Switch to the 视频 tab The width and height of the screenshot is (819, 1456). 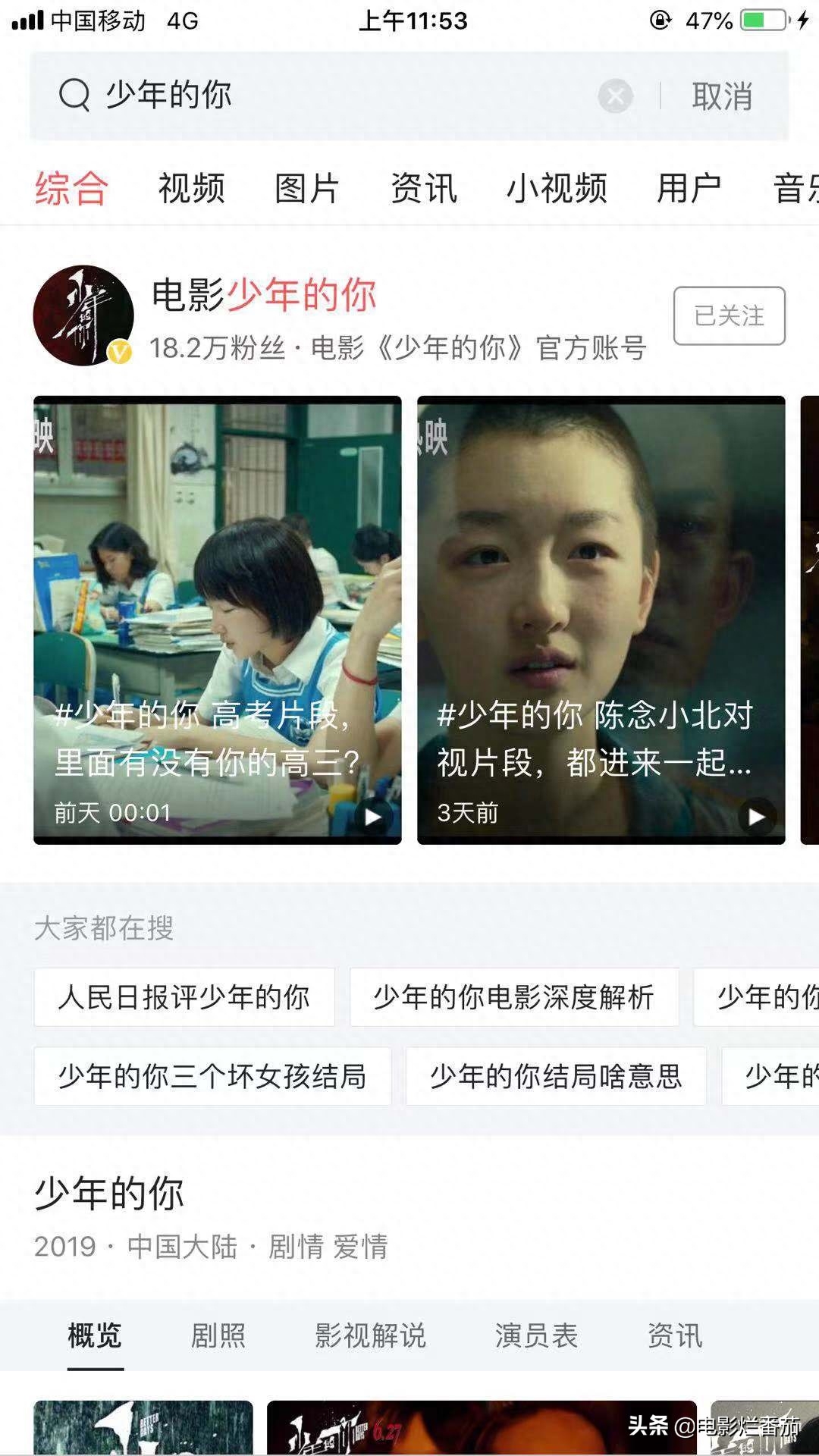191,188
